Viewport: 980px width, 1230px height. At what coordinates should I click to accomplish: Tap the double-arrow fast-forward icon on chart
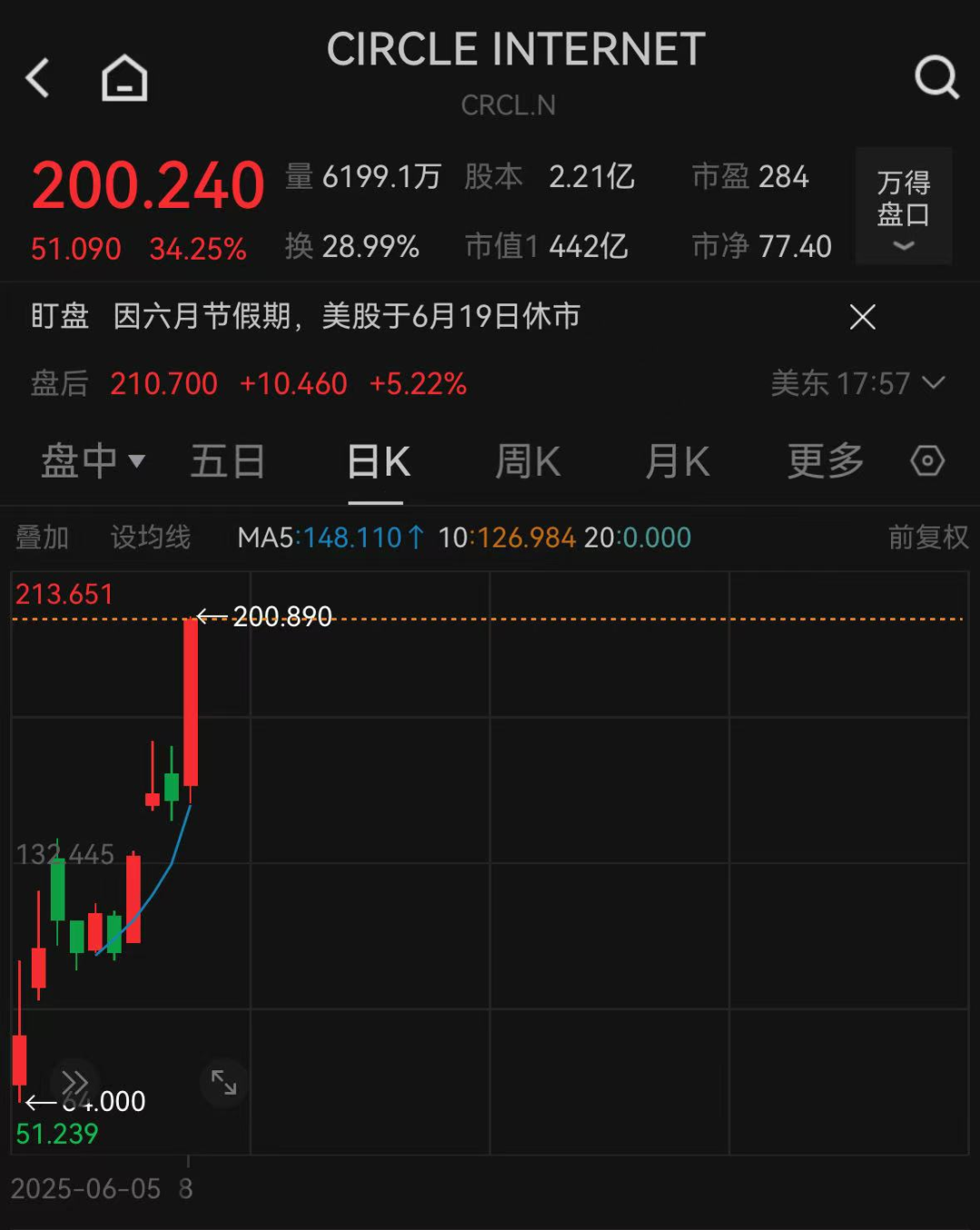[x=74, y=1082]
